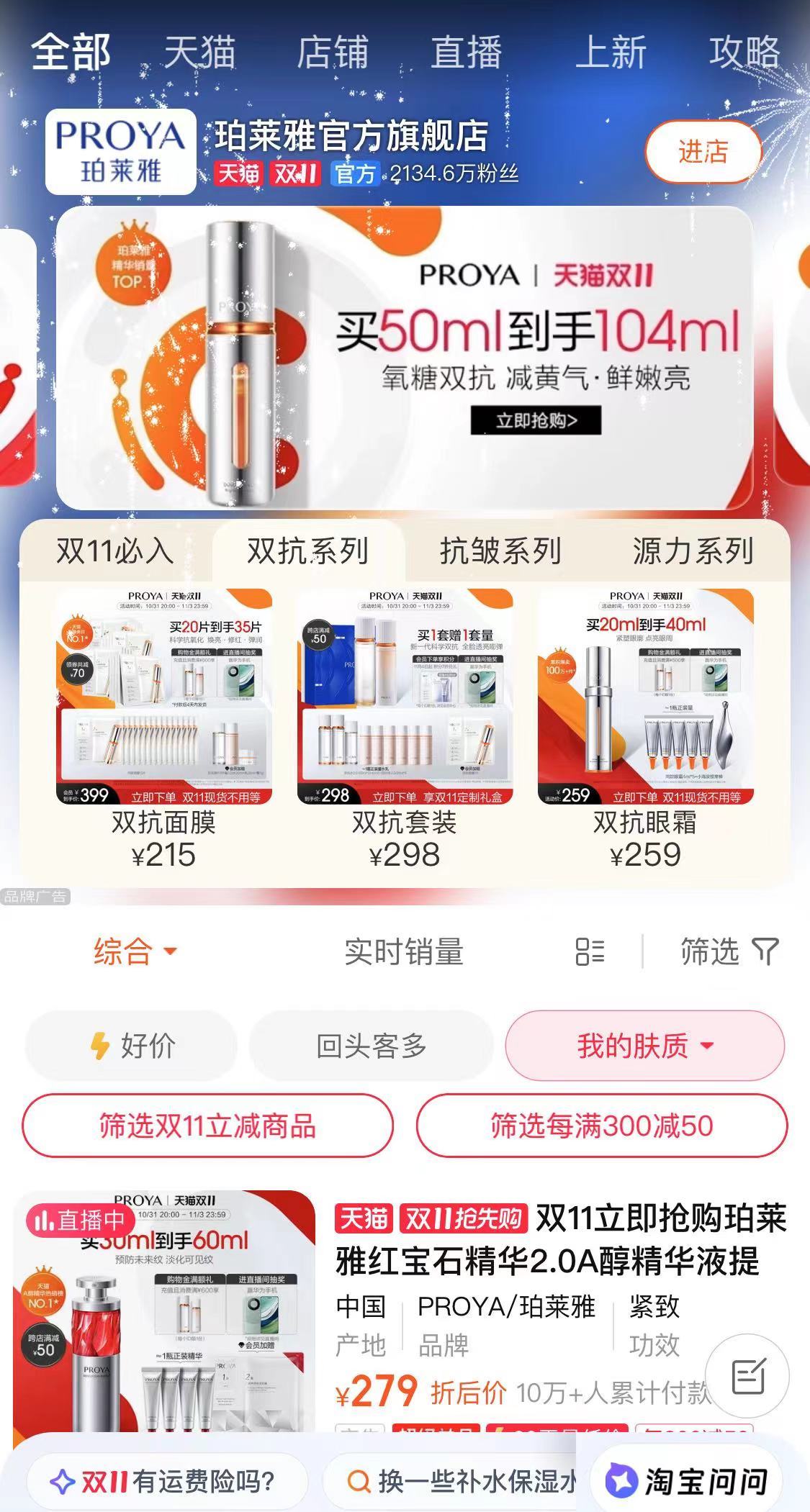Open the 攻略 tab
This screenshot has width=810, height=1512.
click(x=744, y=53)
